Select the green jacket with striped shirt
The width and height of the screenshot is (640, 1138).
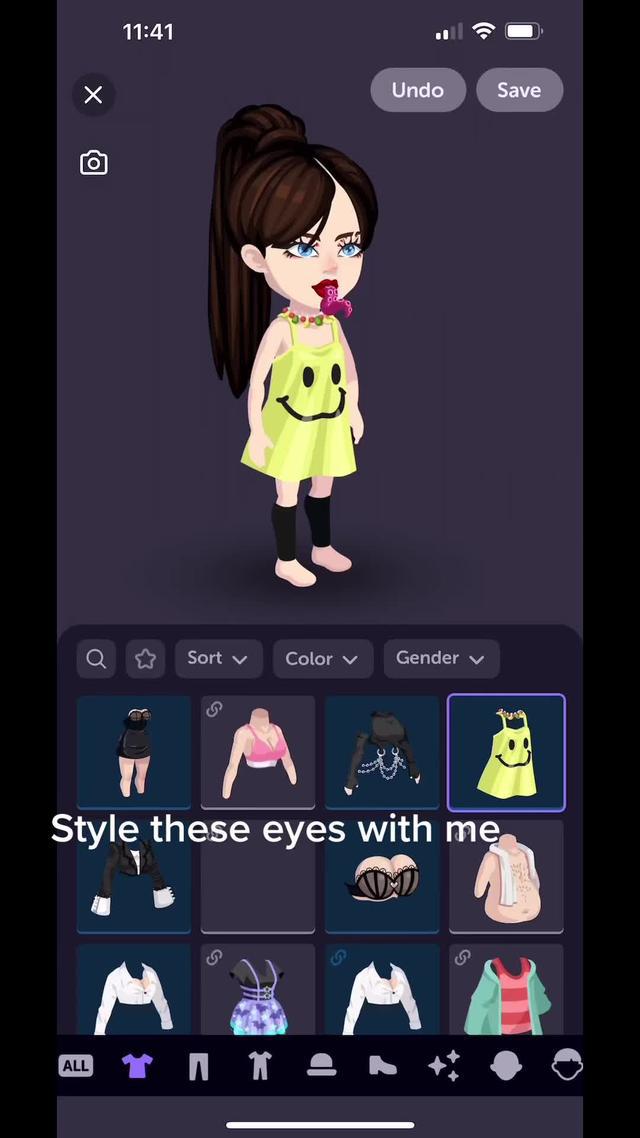tap(506, 992)
